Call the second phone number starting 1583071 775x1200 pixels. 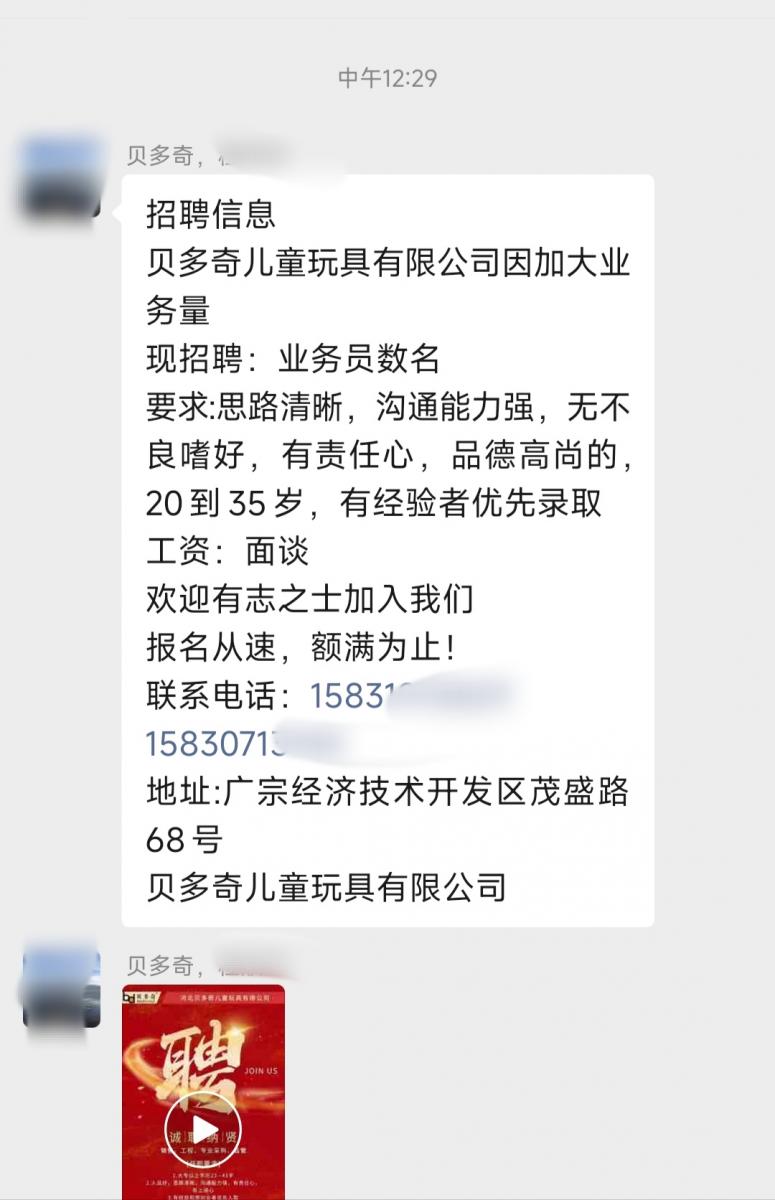(x=240, y=744)
